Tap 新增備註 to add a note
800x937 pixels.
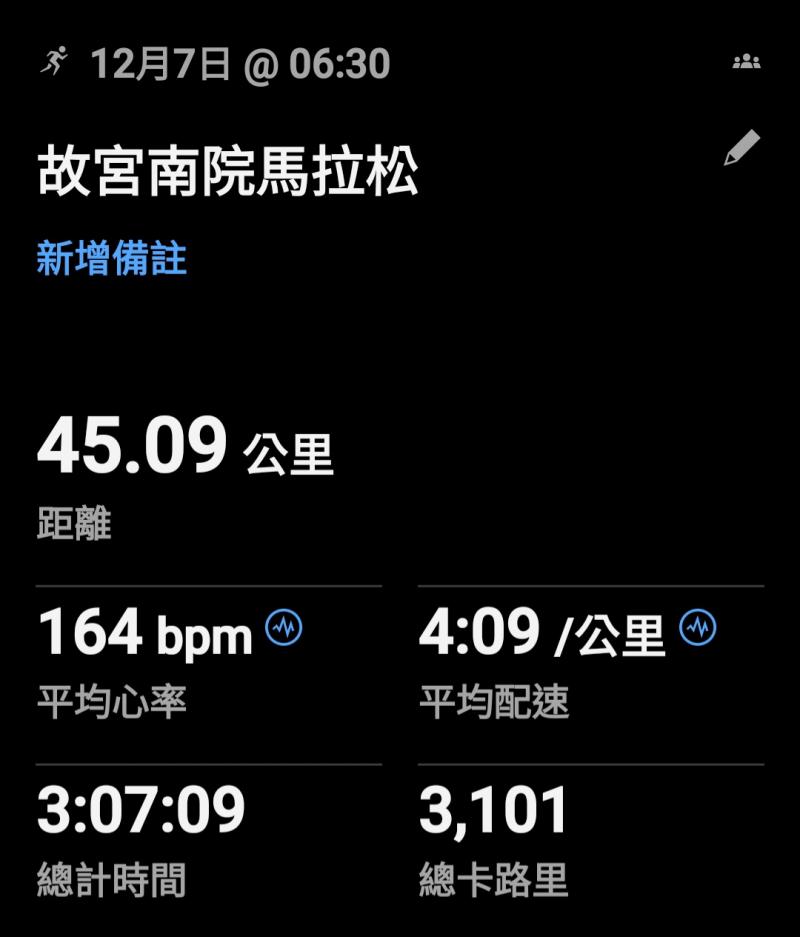[111, 258]
